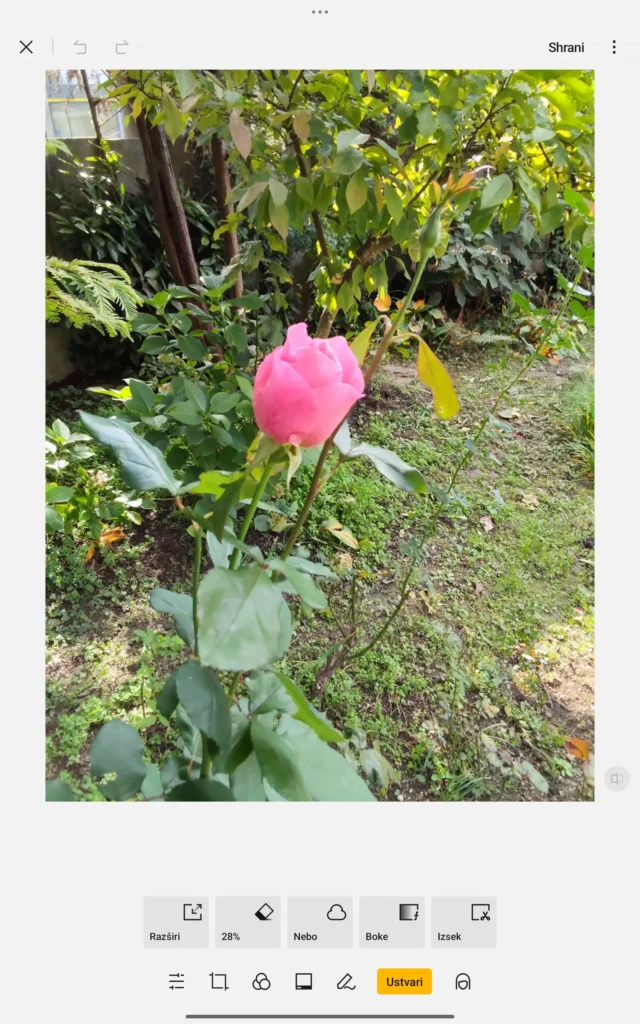
Task: Apply the Boke blur effect
Action: click(392, 922)
